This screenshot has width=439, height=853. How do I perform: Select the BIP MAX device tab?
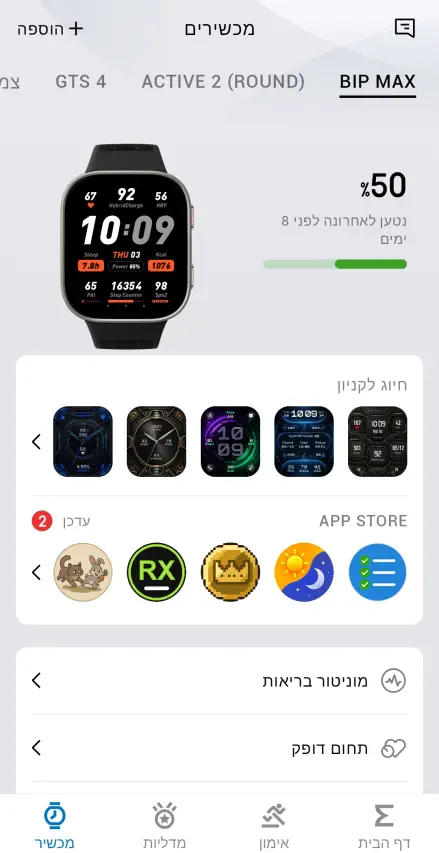pyautogui.click(x=378, y=82)
